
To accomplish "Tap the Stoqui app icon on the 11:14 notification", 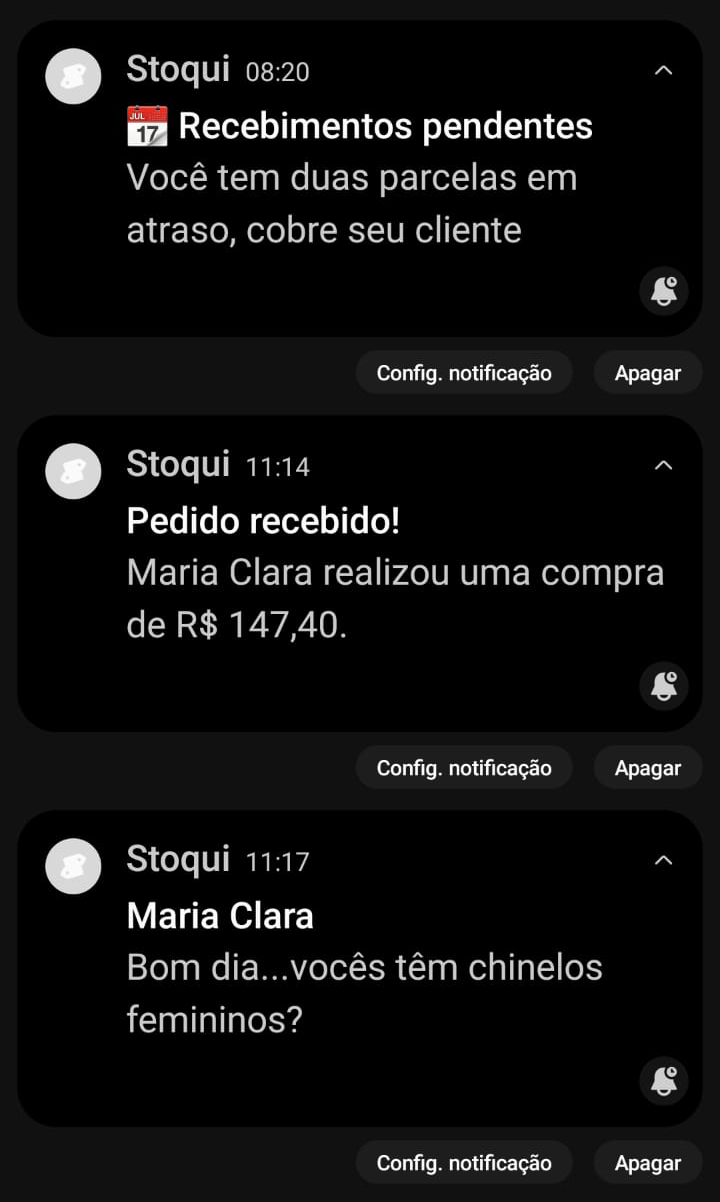I will point(72,470).
